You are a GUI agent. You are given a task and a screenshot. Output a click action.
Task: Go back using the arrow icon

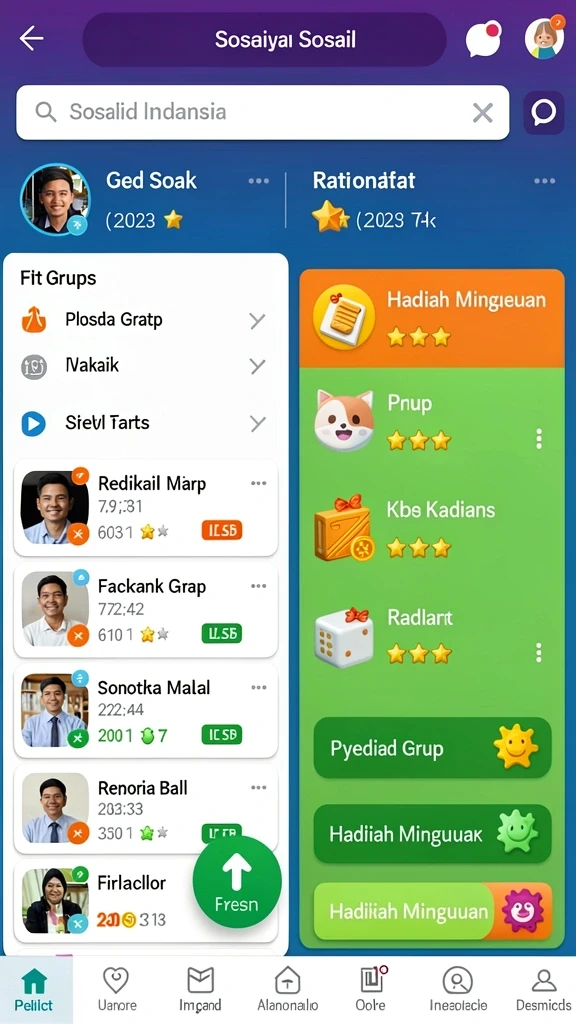coord(31,39)
